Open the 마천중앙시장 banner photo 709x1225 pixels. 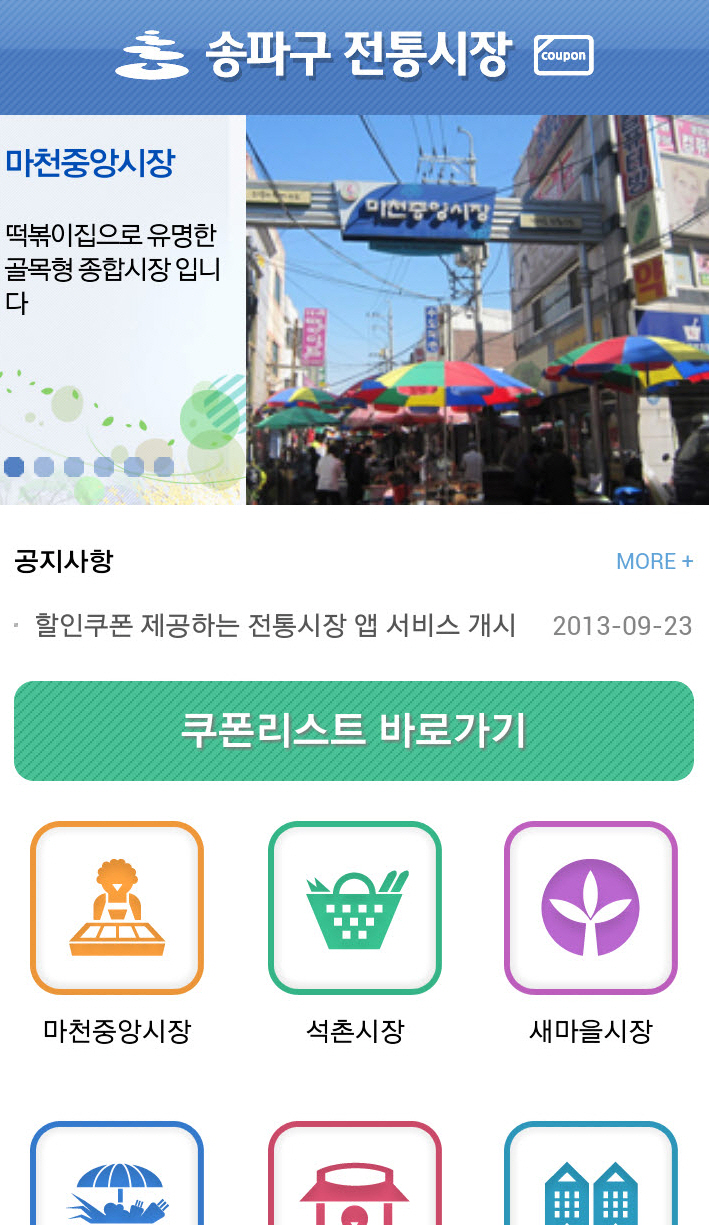click(x=477, y=310)
